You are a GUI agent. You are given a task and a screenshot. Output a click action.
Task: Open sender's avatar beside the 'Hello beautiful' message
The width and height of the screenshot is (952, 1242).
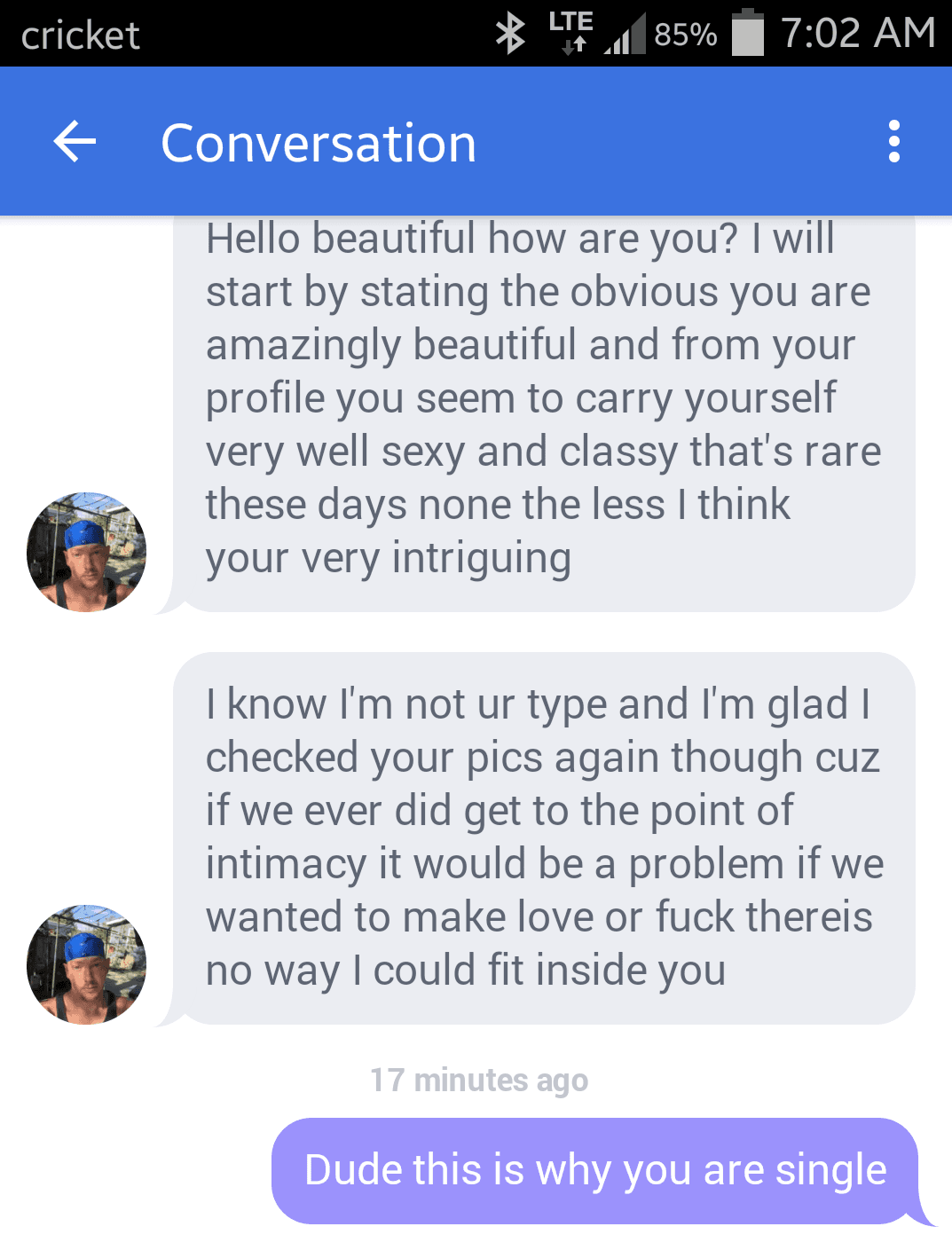(x=86, y=552)
